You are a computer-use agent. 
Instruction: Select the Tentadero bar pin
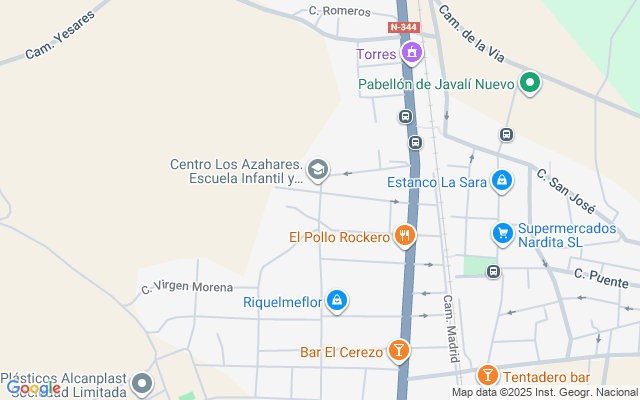[488, 375]
